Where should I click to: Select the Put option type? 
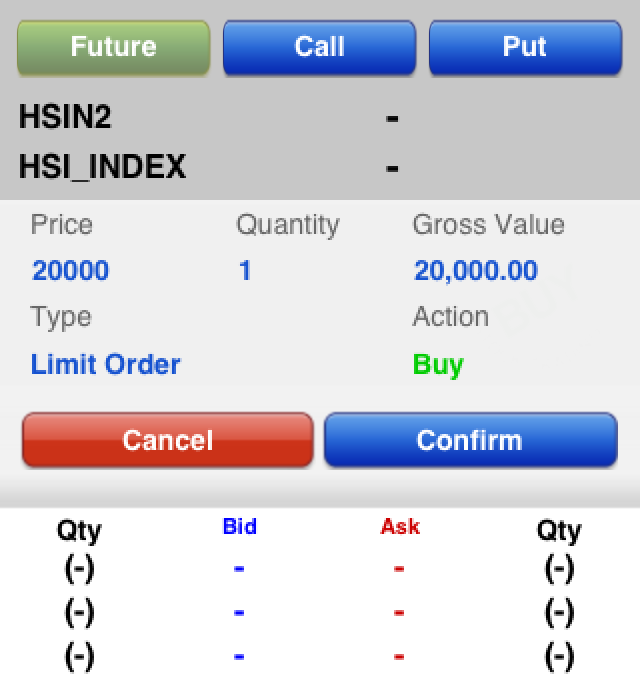(x=525, y=47)
